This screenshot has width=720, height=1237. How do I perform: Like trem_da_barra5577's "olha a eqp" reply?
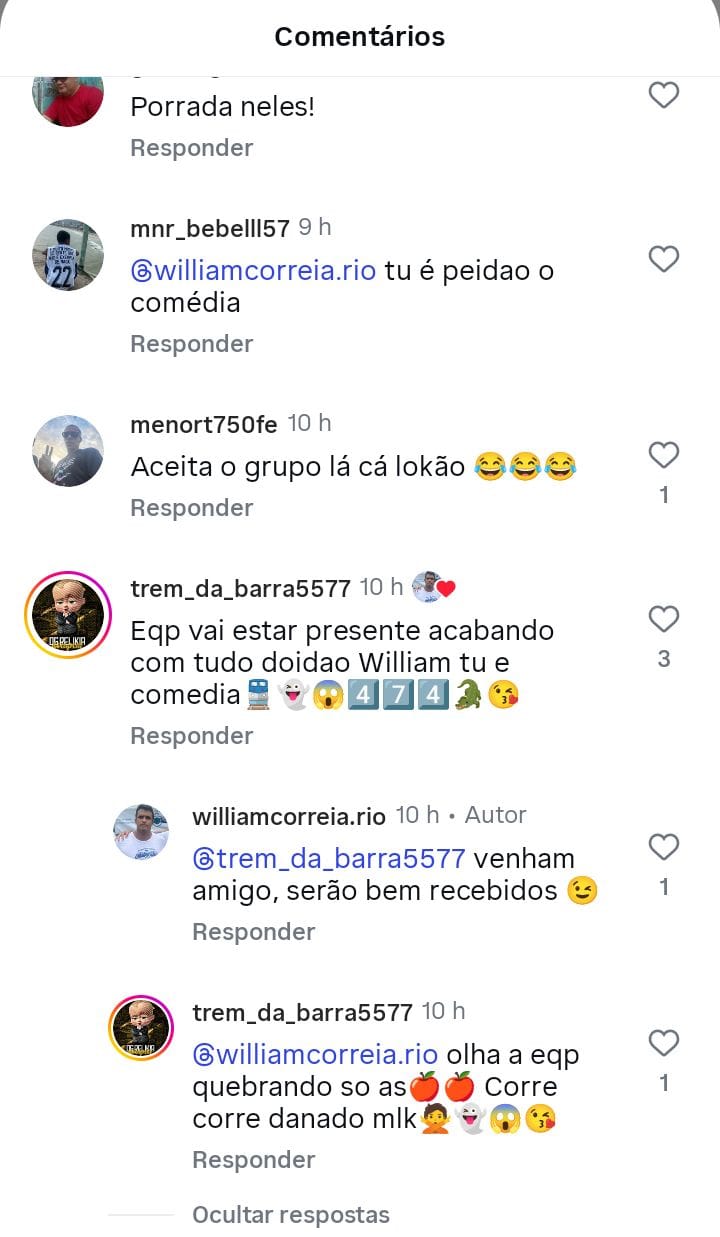pos(664,1044)
